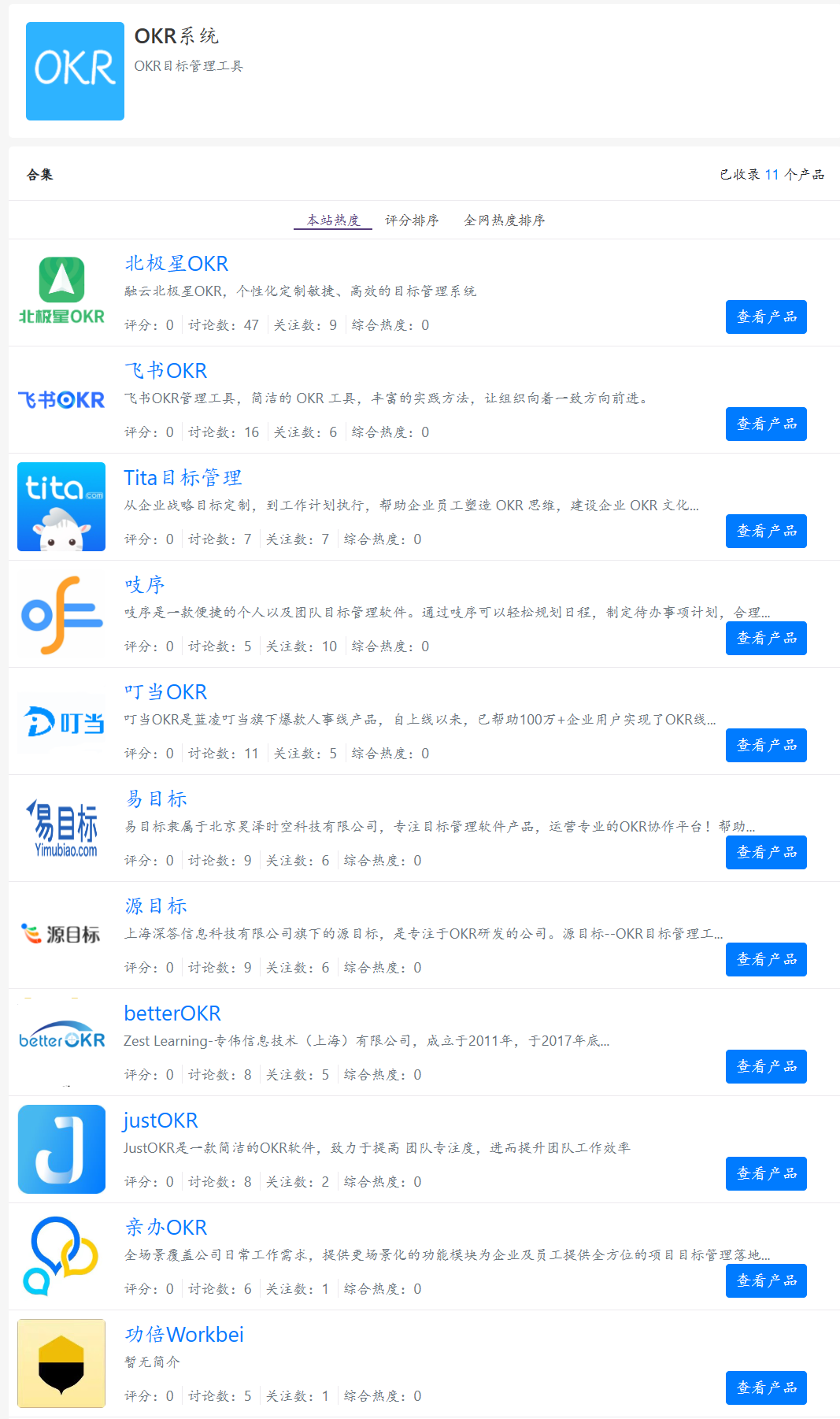Open the 飞书OKR title link
Screen dimensions: 840x1419
tap(165, 371)
